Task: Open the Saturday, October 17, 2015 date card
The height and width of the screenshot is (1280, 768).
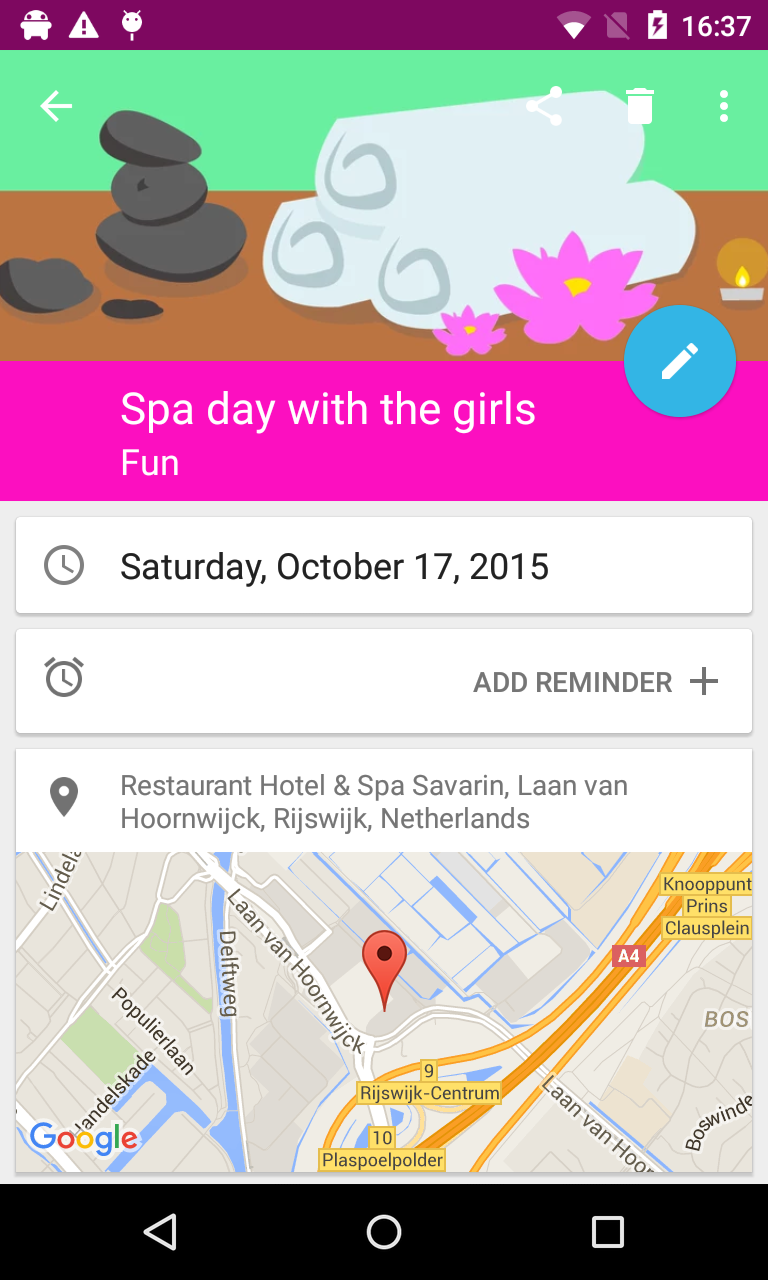Action: [384, 566]
